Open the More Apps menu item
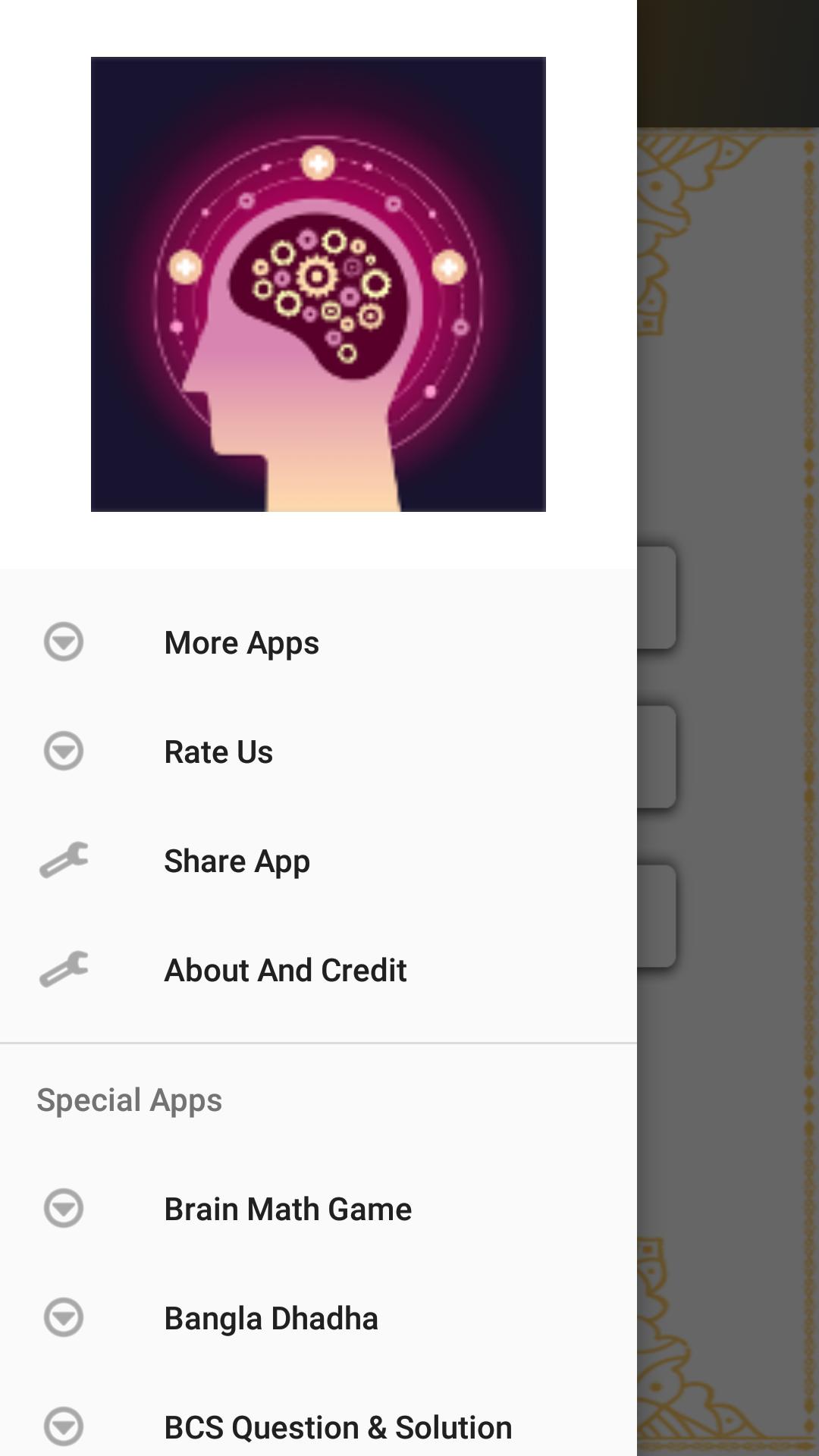819x1456 pixels. (x=242, y=643)
